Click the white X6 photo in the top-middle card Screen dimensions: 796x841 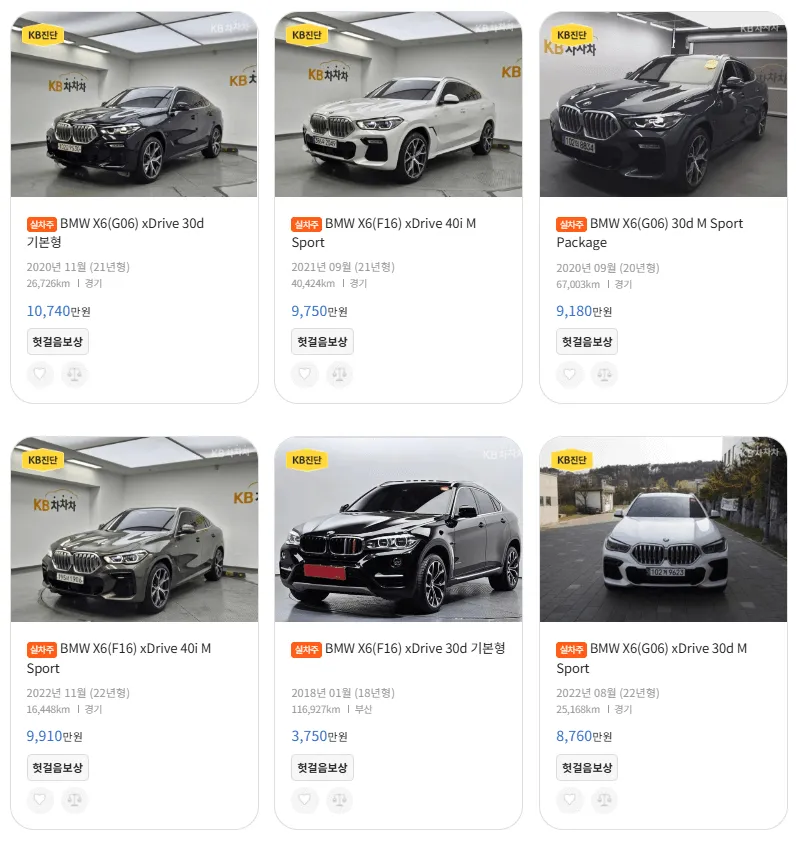pyautogui.click(x=399, y=104)
